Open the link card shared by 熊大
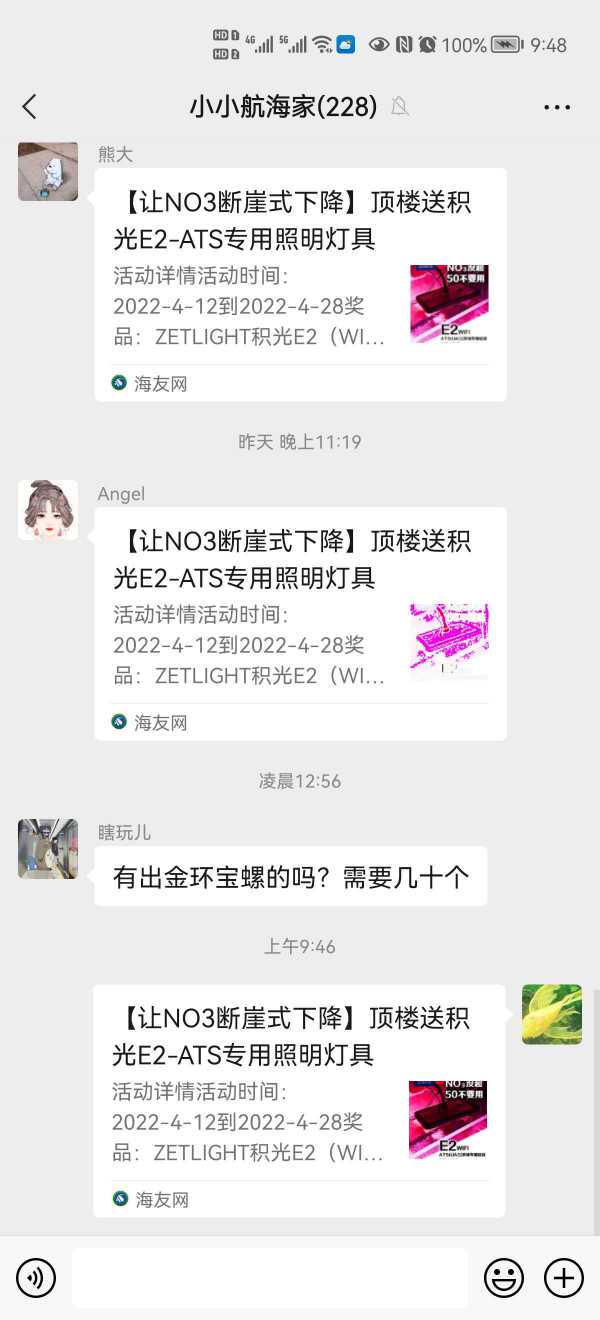The width and height of the screenshot is (600, 1320). coord(300,285)
